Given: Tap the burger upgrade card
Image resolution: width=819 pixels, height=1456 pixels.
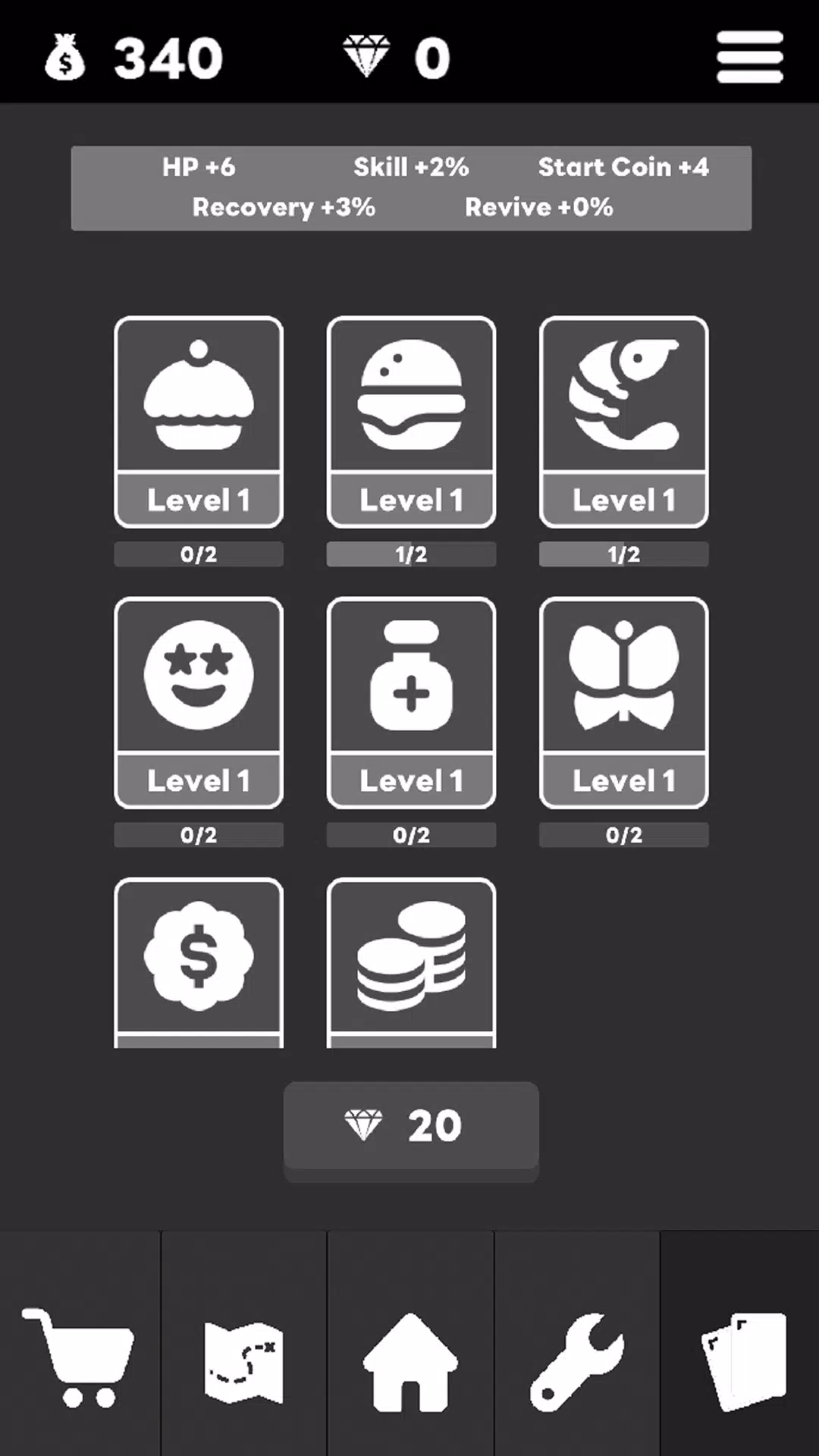Looking at the screenshot, I should [x=411, y=422].
